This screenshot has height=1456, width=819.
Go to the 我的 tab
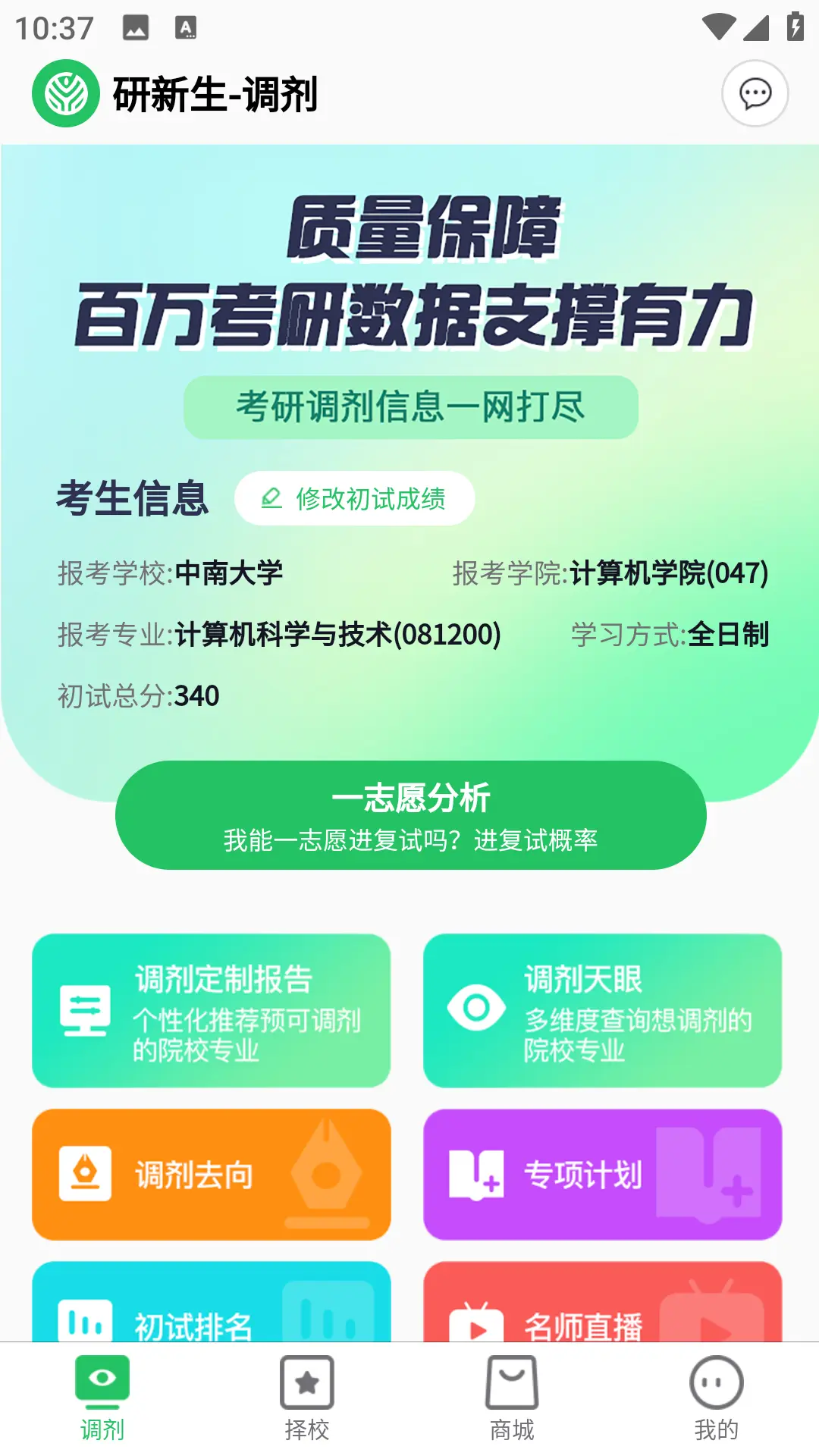pos(717,1399)
